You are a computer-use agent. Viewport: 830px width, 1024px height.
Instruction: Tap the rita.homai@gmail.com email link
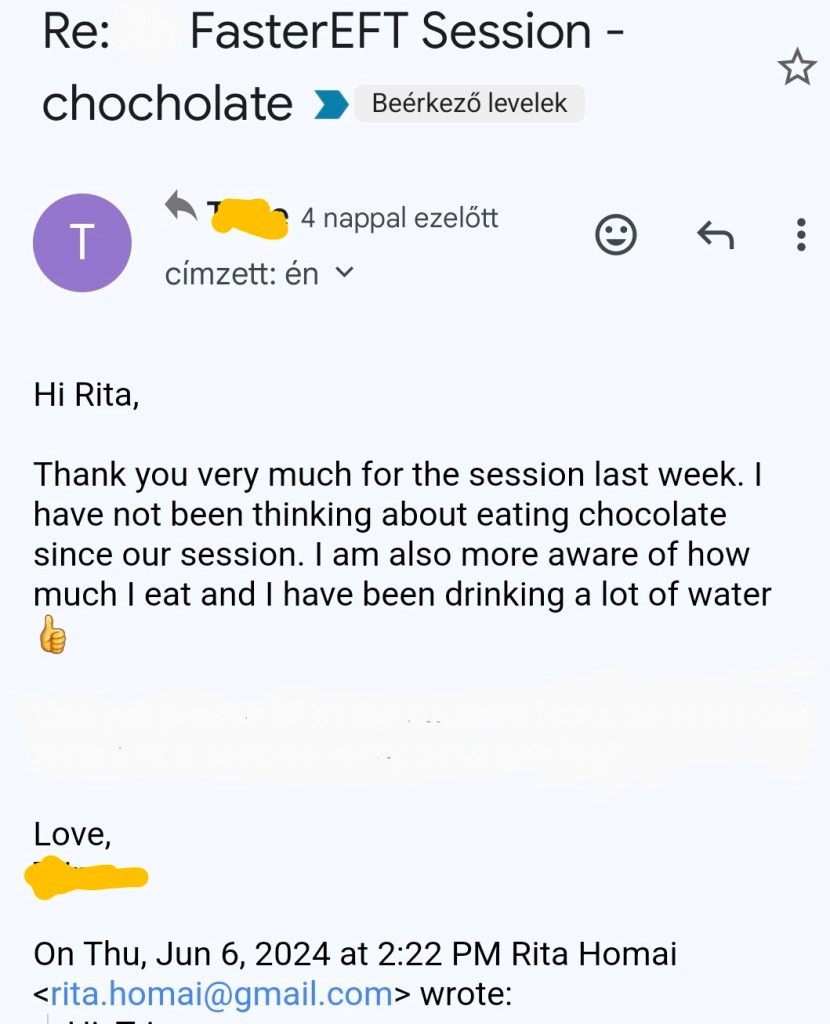tap(222, 993)
